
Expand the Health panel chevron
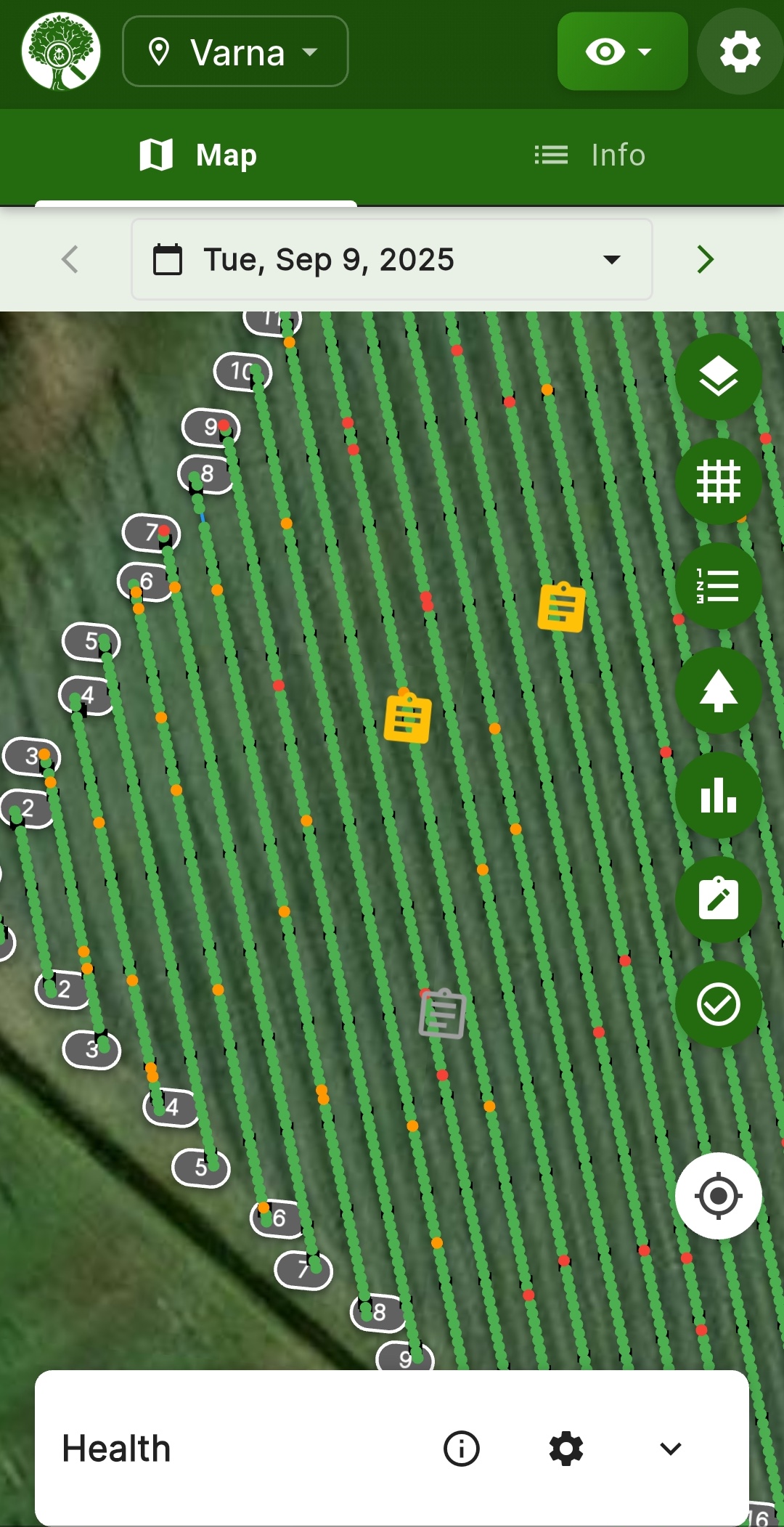tap(670, 1449)
